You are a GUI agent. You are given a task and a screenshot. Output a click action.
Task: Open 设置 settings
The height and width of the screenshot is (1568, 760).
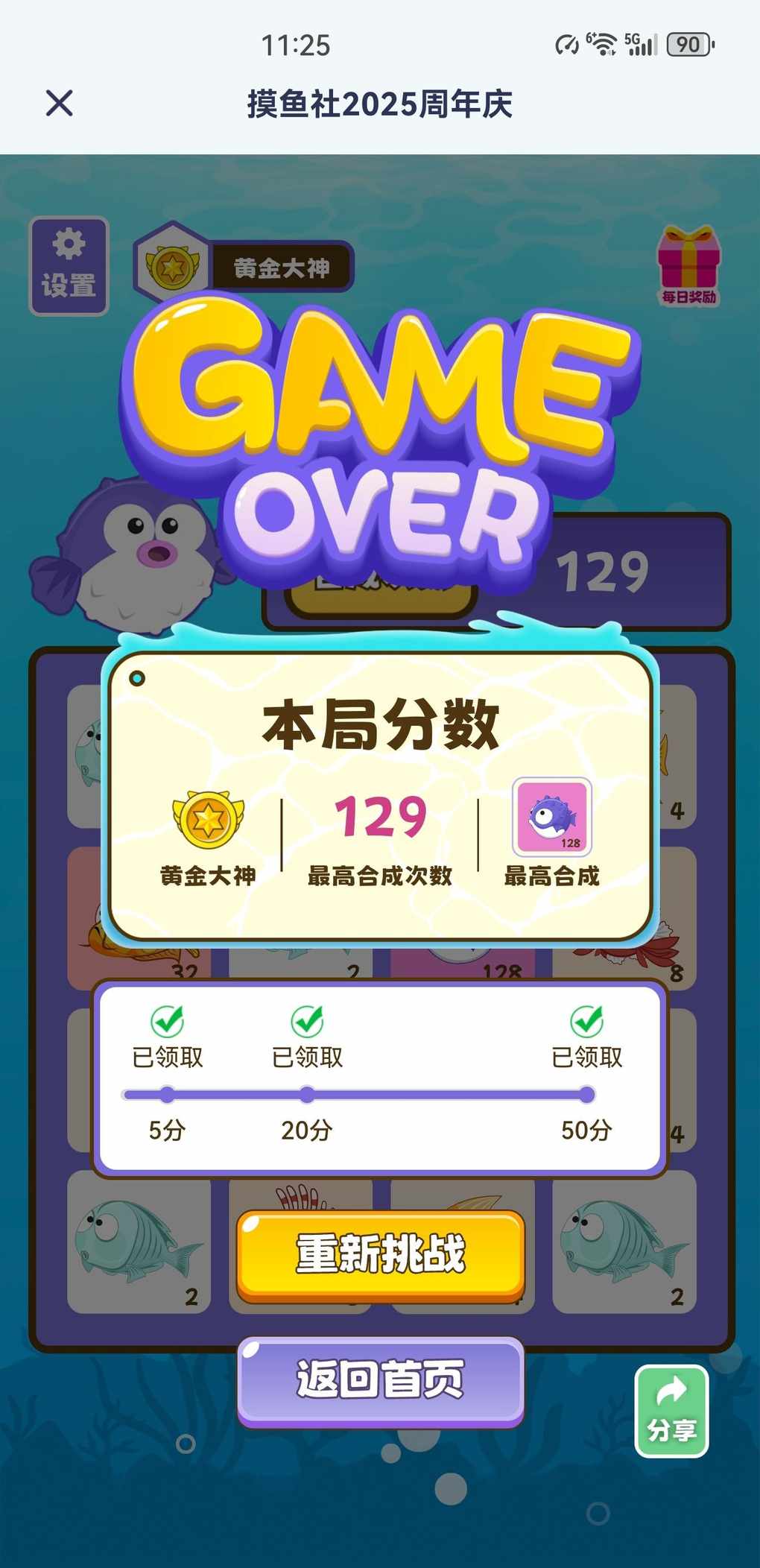pyautogui.click(x=69, y=266)
